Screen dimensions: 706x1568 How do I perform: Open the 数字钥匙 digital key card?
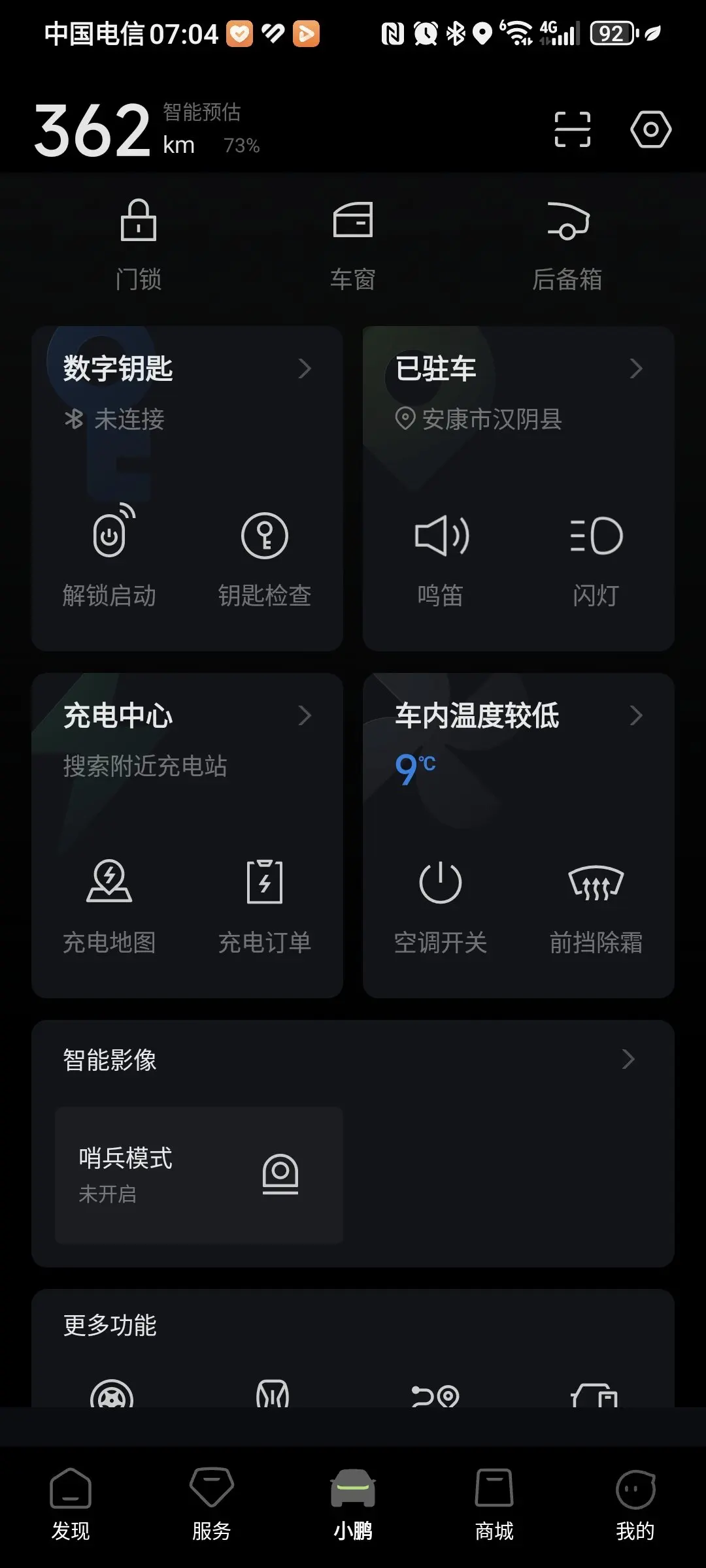pos(187,369)
